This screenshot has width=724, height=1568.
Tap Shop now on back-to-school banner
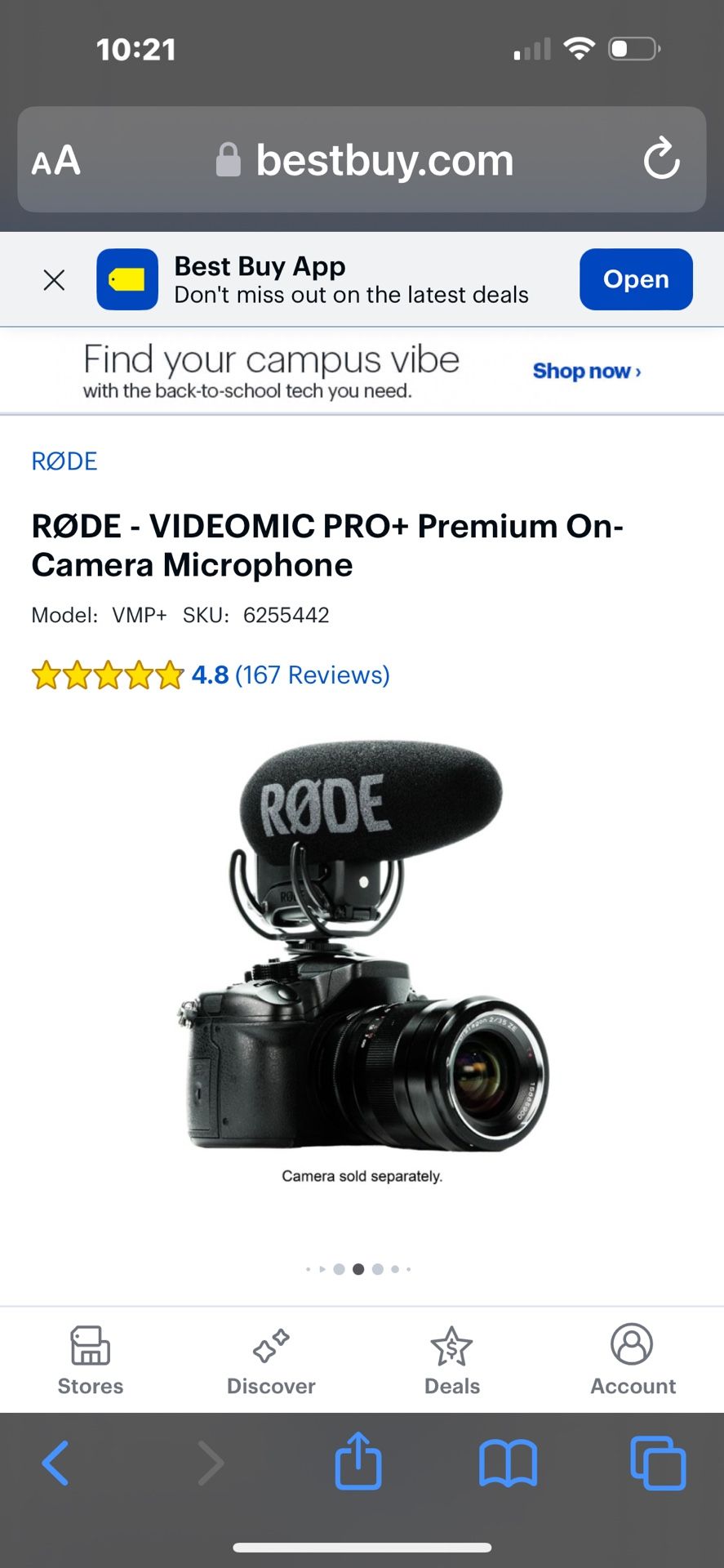pos(586,371)
